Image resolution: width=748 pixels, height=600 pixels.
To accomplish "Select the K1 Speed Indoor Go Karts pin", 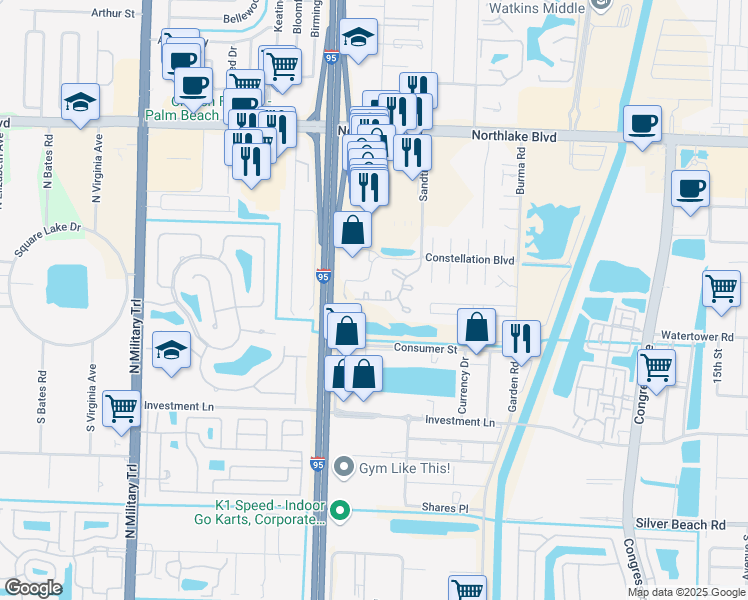I will pyautogui.click(x=340, y=511).
